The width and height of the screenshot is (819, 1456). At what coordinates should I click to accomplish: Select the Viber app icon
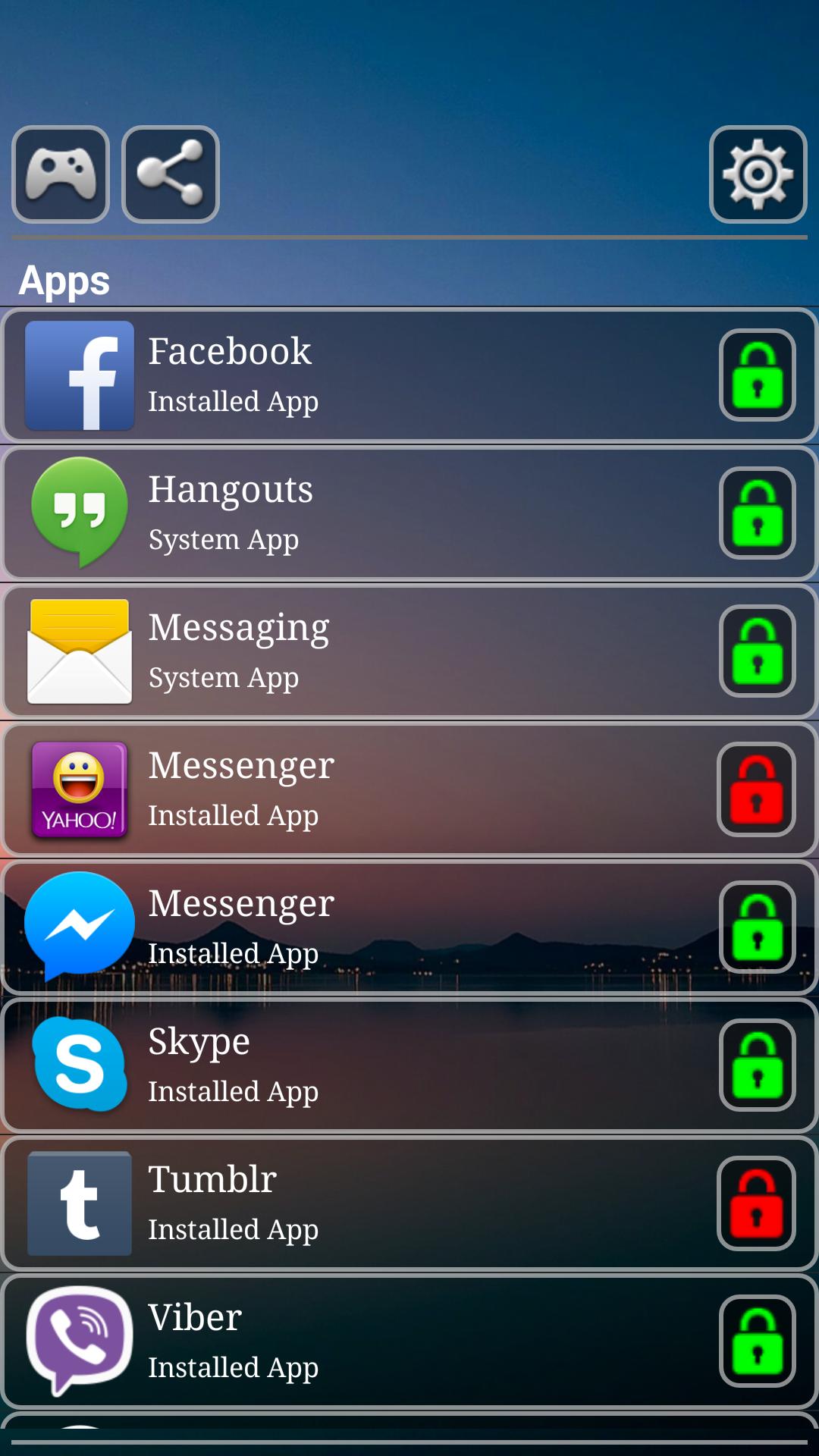pyautogui.click(x=80, y=1342)
